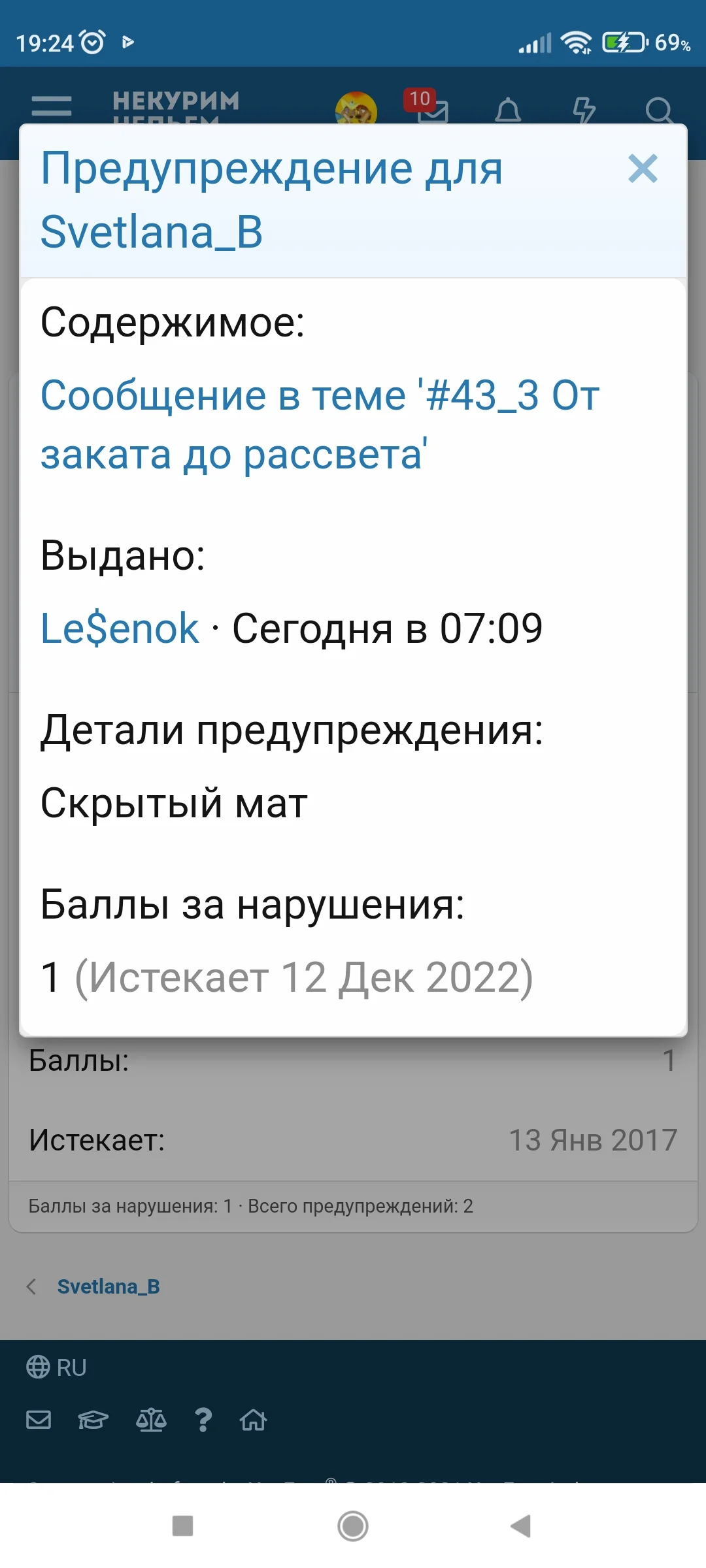706x1568 pixels.
Task: Open inbox showing 10 unread messages
Action: [x=431, y=112]
